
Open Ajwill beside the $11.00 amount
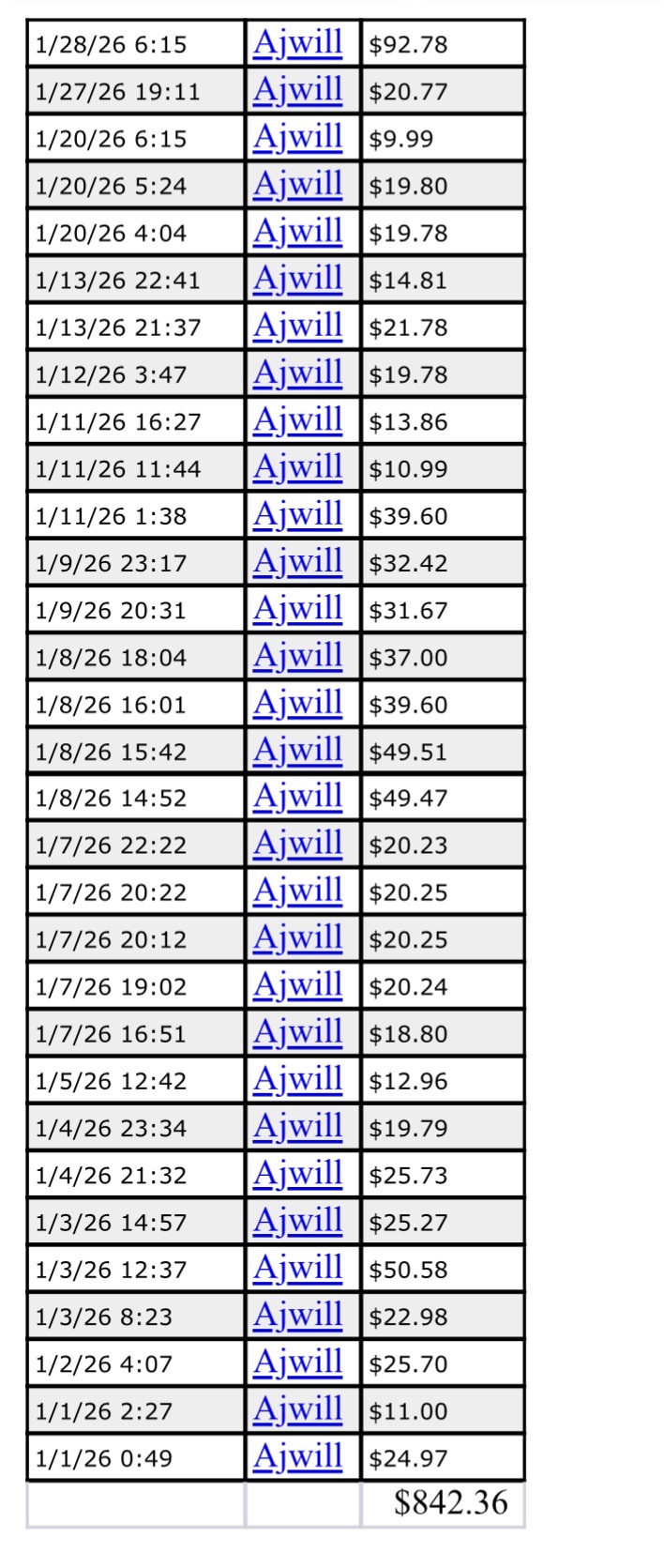pos(298,1408)
